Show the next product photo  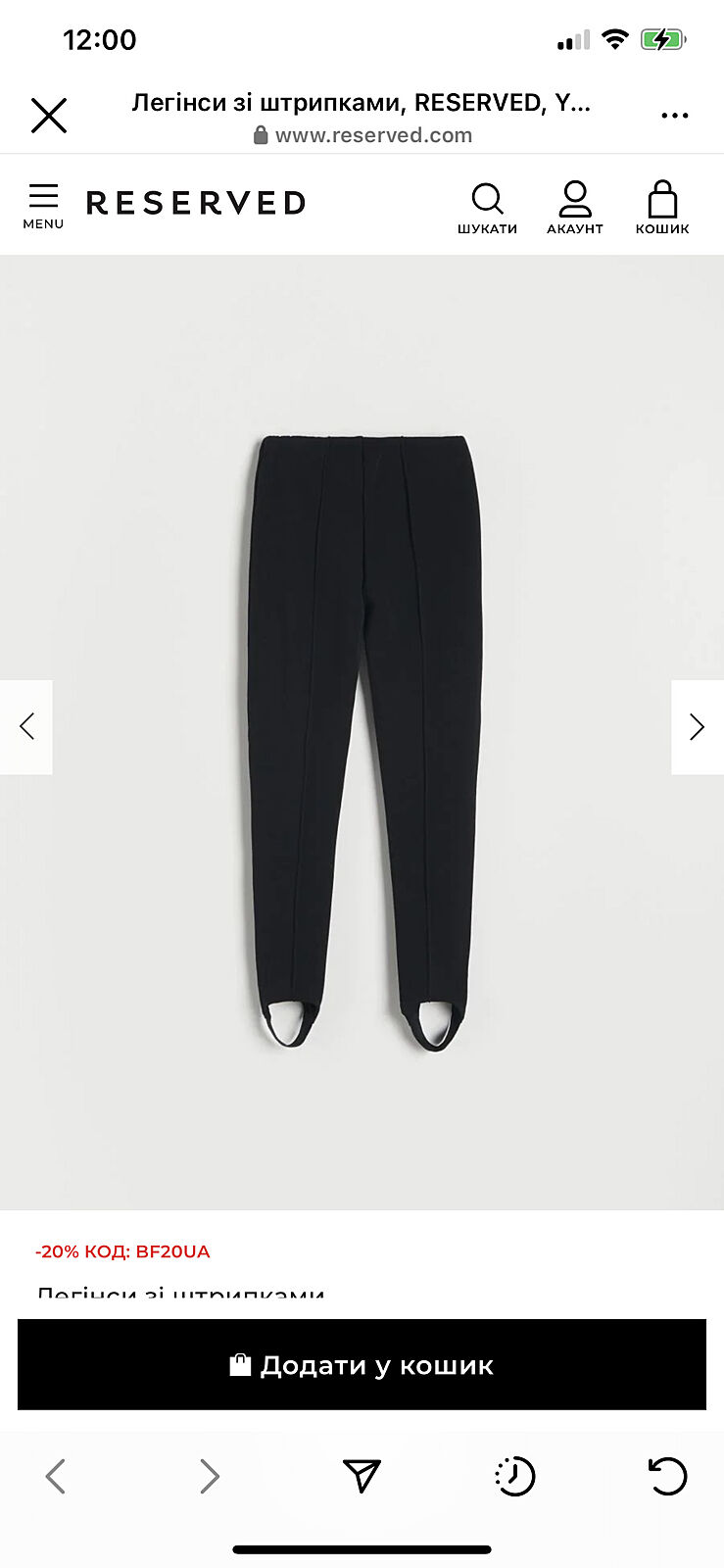pos(697,726)
